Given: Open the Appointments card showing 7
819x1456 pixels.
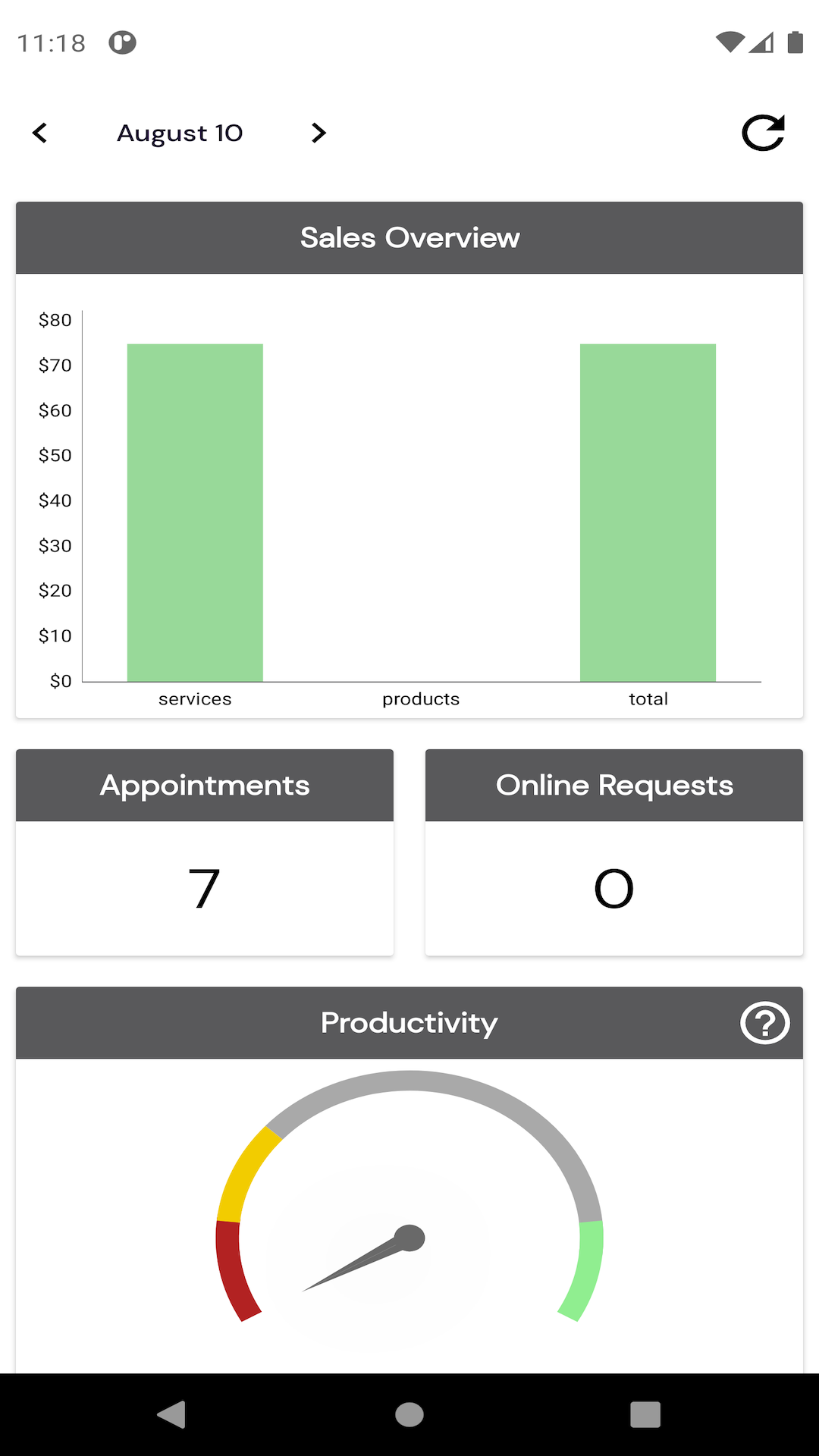Looking at the screenshot, I should [x=204, y=887].
